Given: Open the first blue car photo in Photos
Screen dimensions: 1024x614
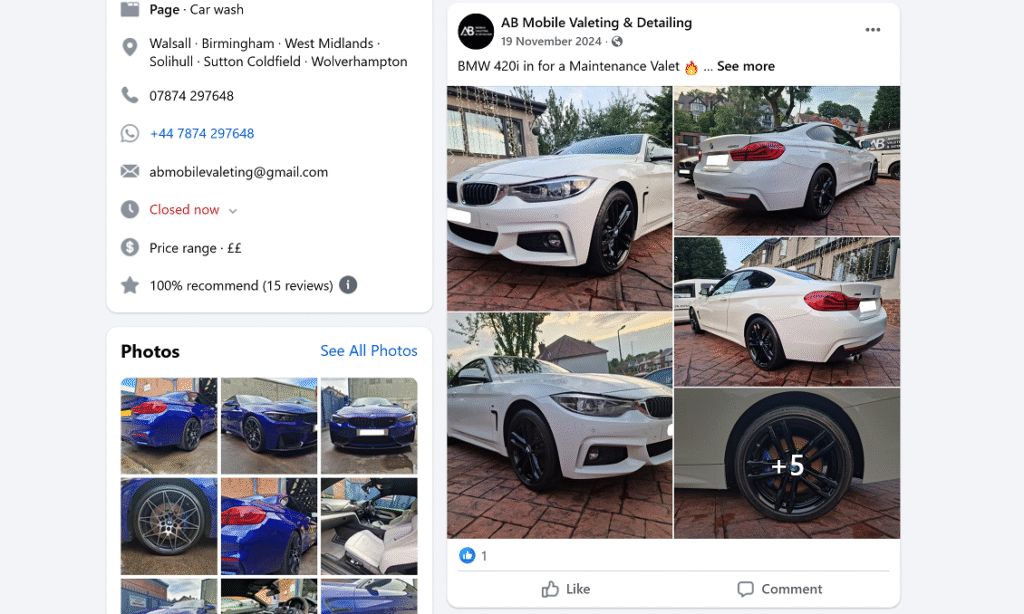Looking at the screenshot, I should tap(168, 425).
